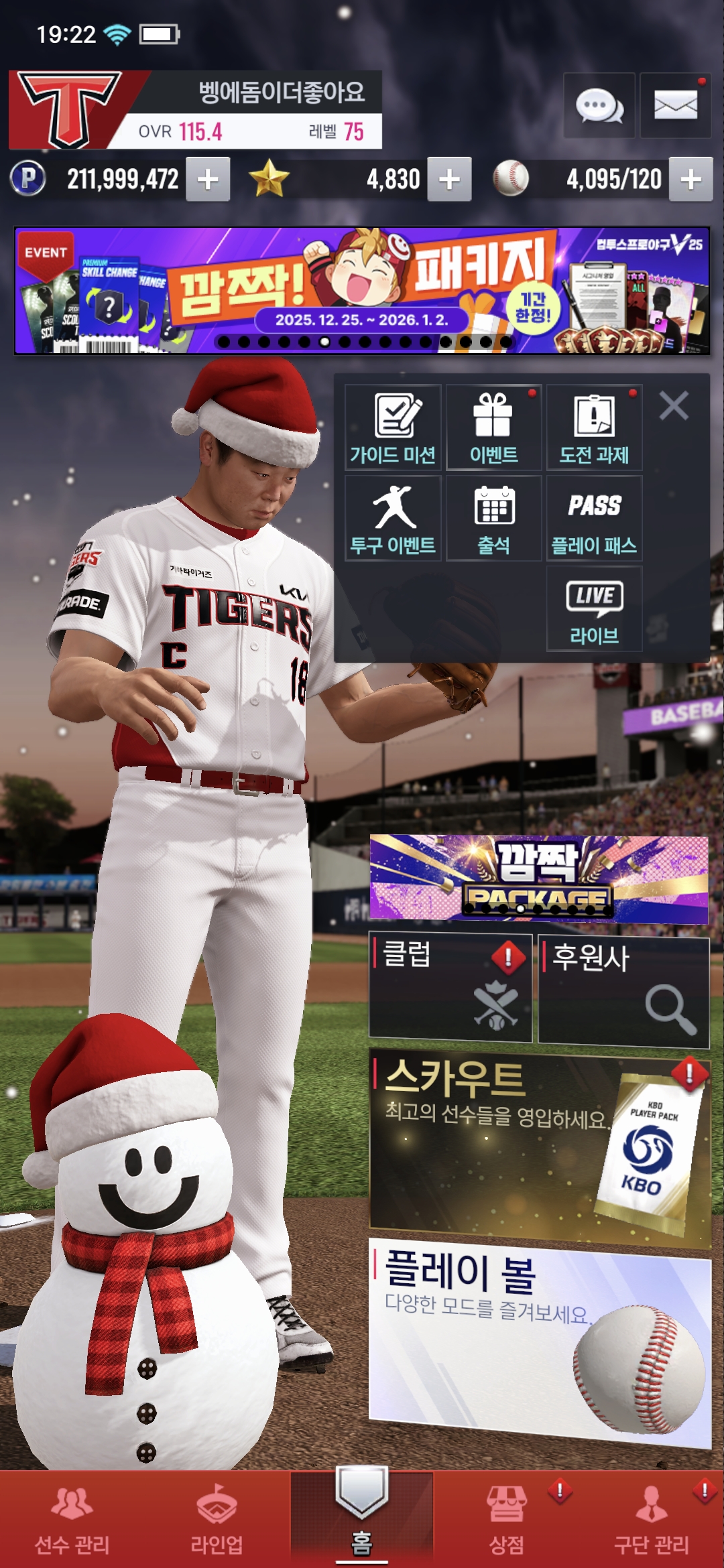Open the 이벤트 gift menu

pos(493,428)
